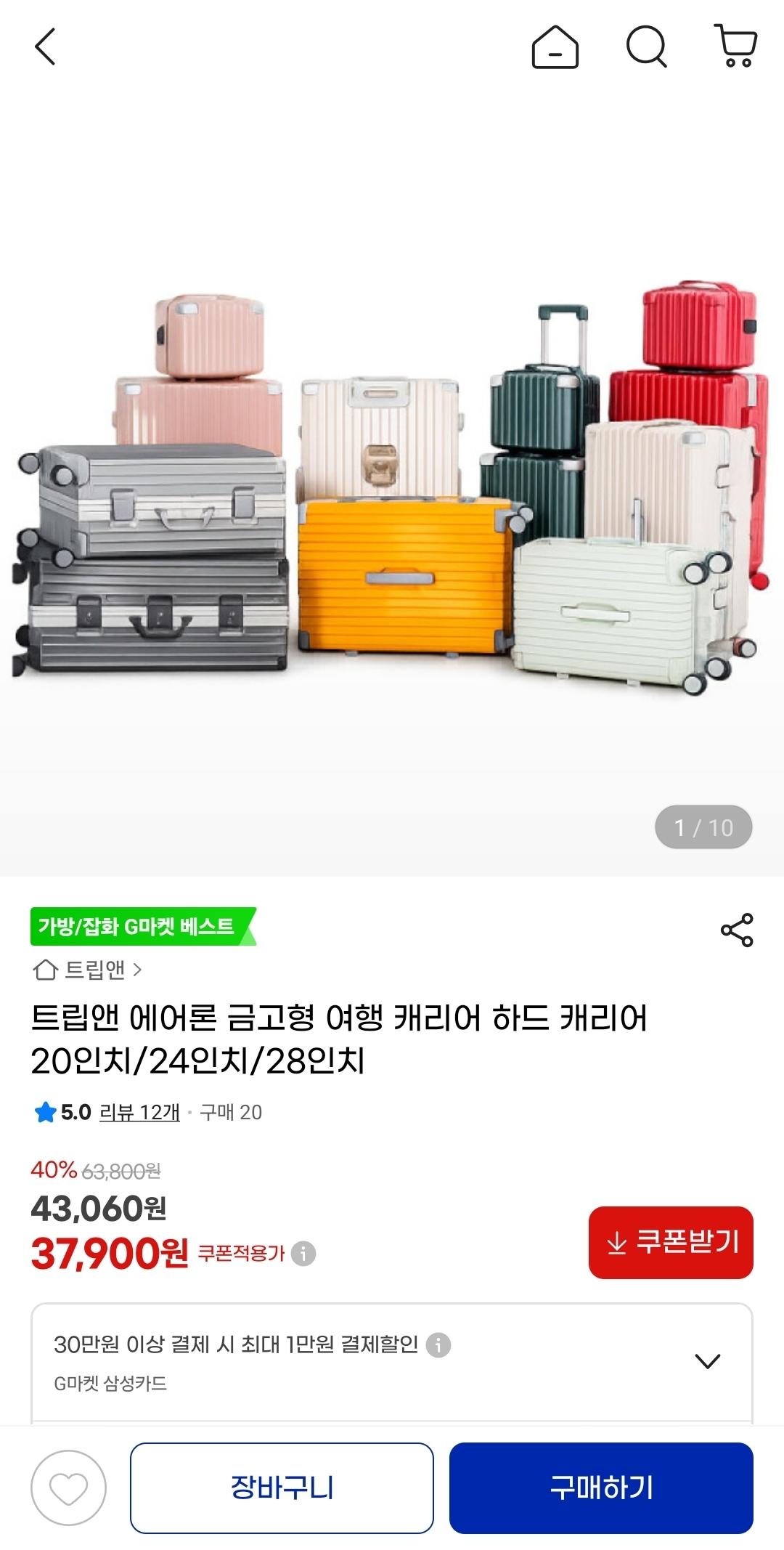The image size is (784, 1550).
Task: Add item with 장바구니 button
Action: (x=282, y=1488)
